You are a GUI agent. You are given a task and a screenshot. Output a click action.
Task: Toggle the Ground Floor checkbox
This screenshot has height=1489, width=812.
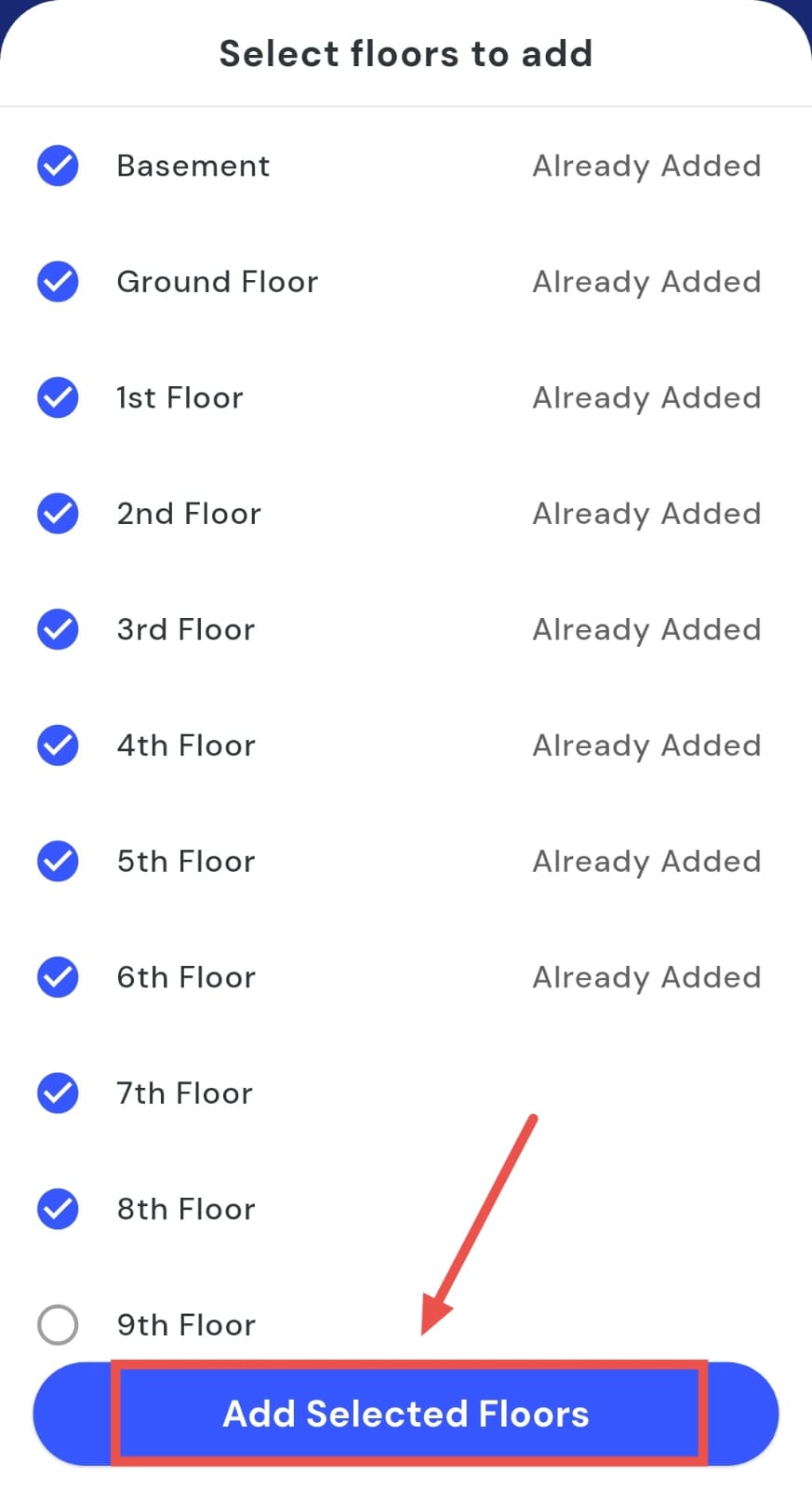[x=58, y=282]
